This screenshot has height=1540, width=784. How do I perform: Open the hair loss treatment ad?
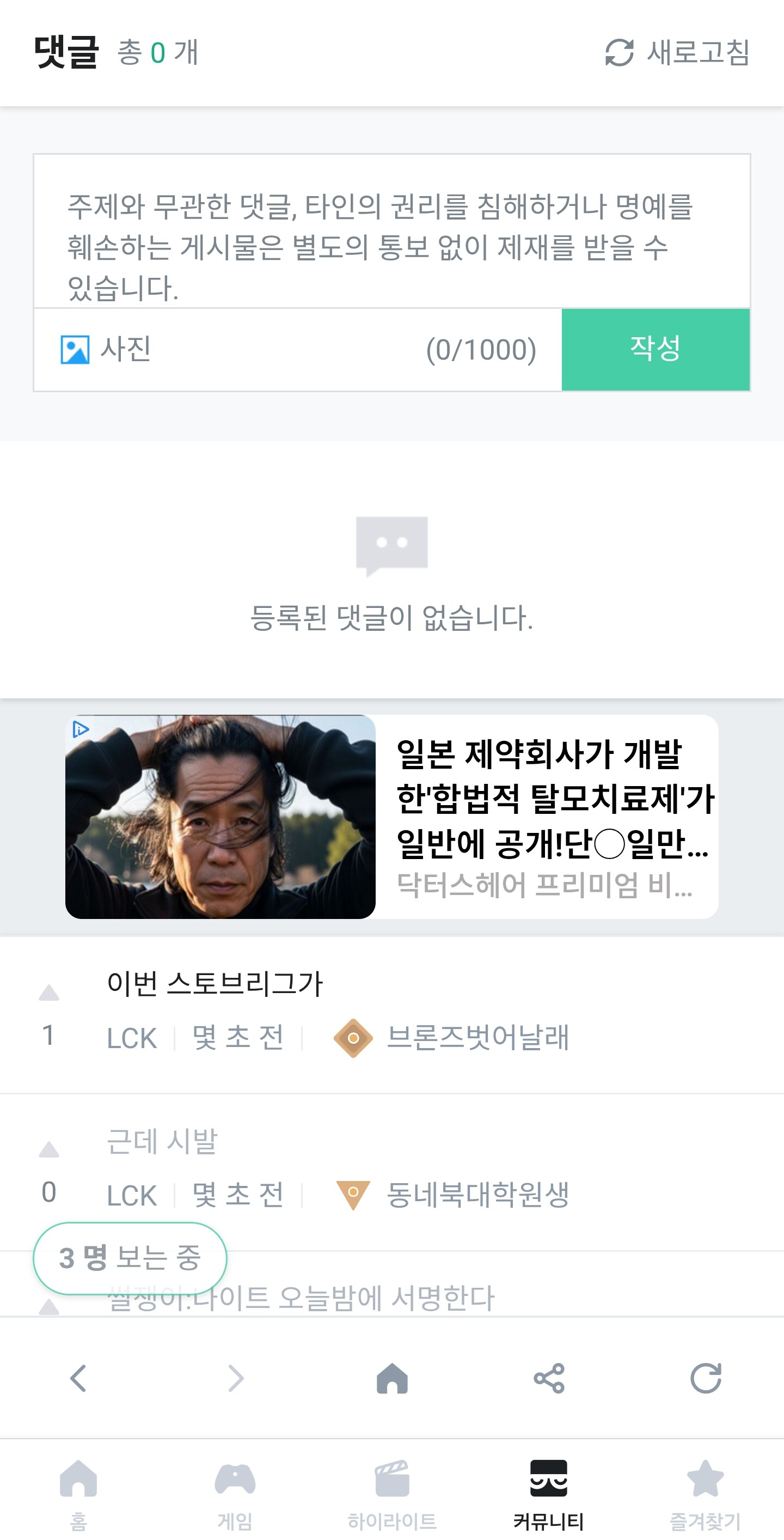click(391, 817)
